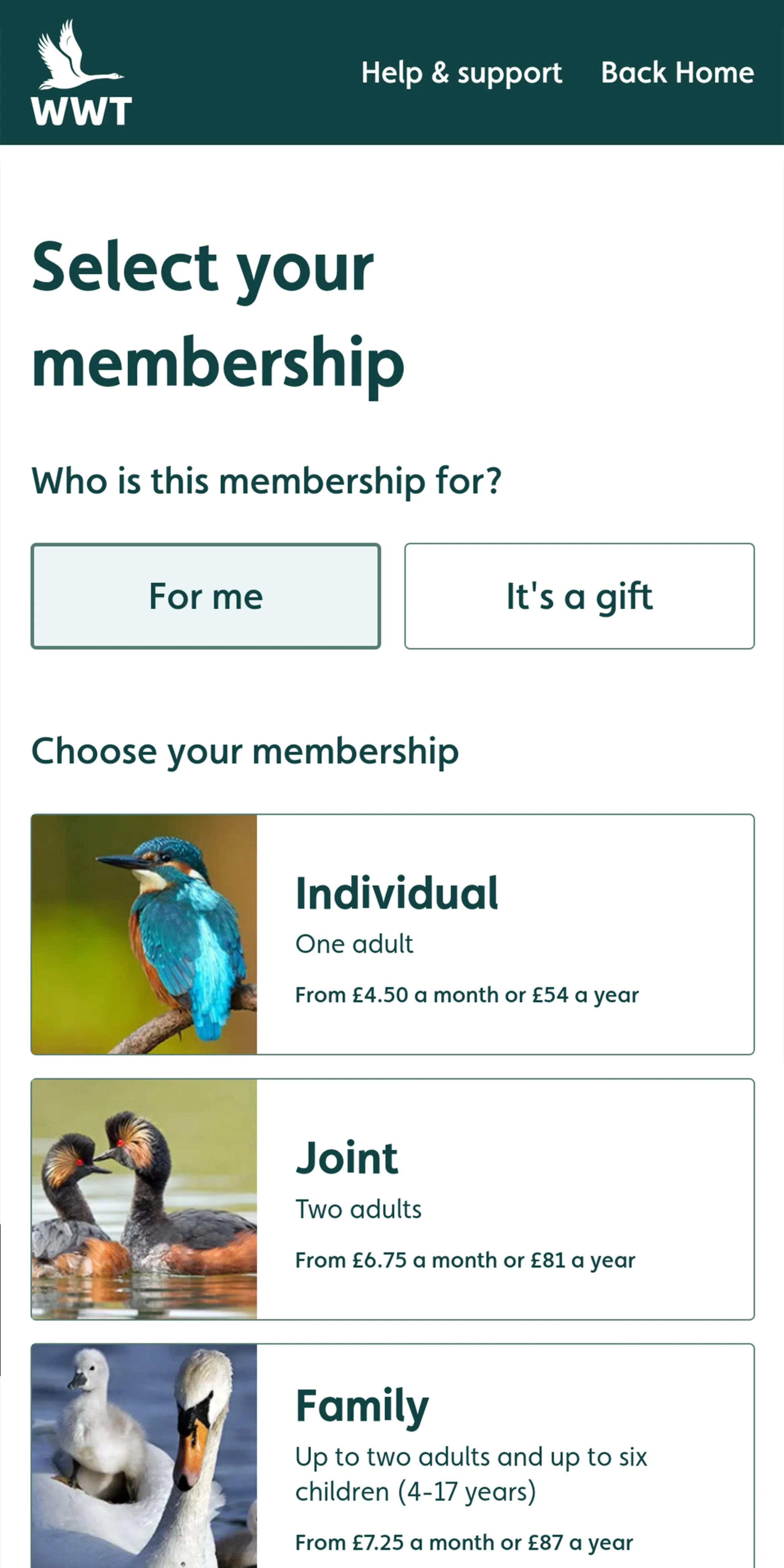Tap the WWT logo in header
Image resolution: width=784 pixels, height=1568 pixels.
[81, 73]
